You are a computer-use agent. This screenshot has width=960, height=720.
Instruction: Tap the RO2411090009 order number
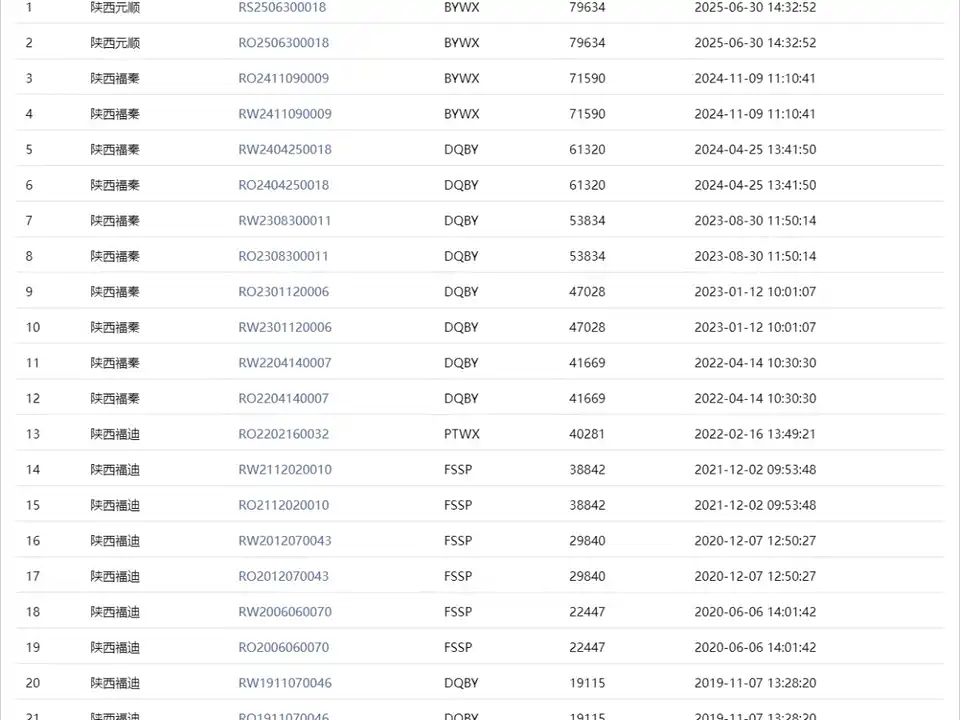tap(283, 78)
